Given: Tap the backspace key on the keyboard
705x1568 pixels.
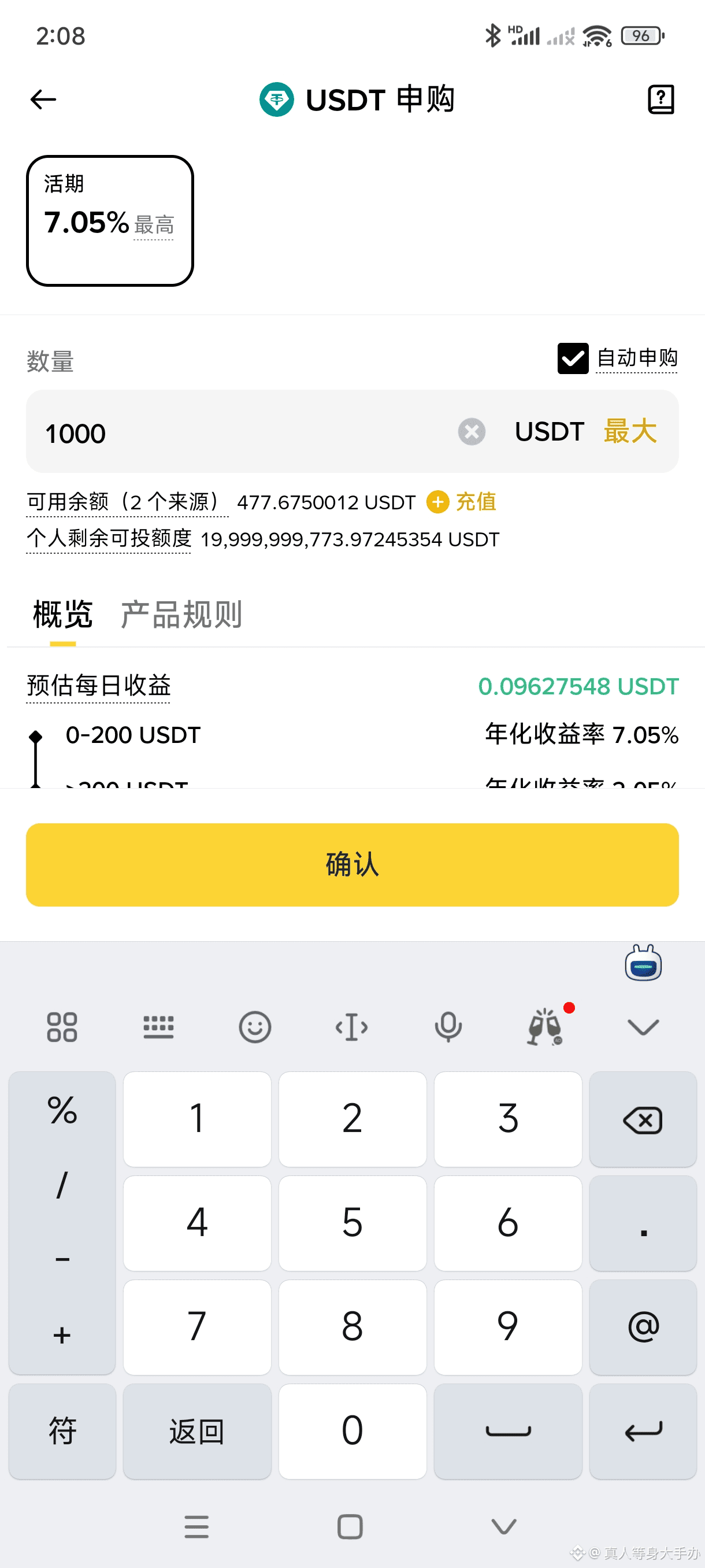Looking at the screenshot, I should [643, 1120].
